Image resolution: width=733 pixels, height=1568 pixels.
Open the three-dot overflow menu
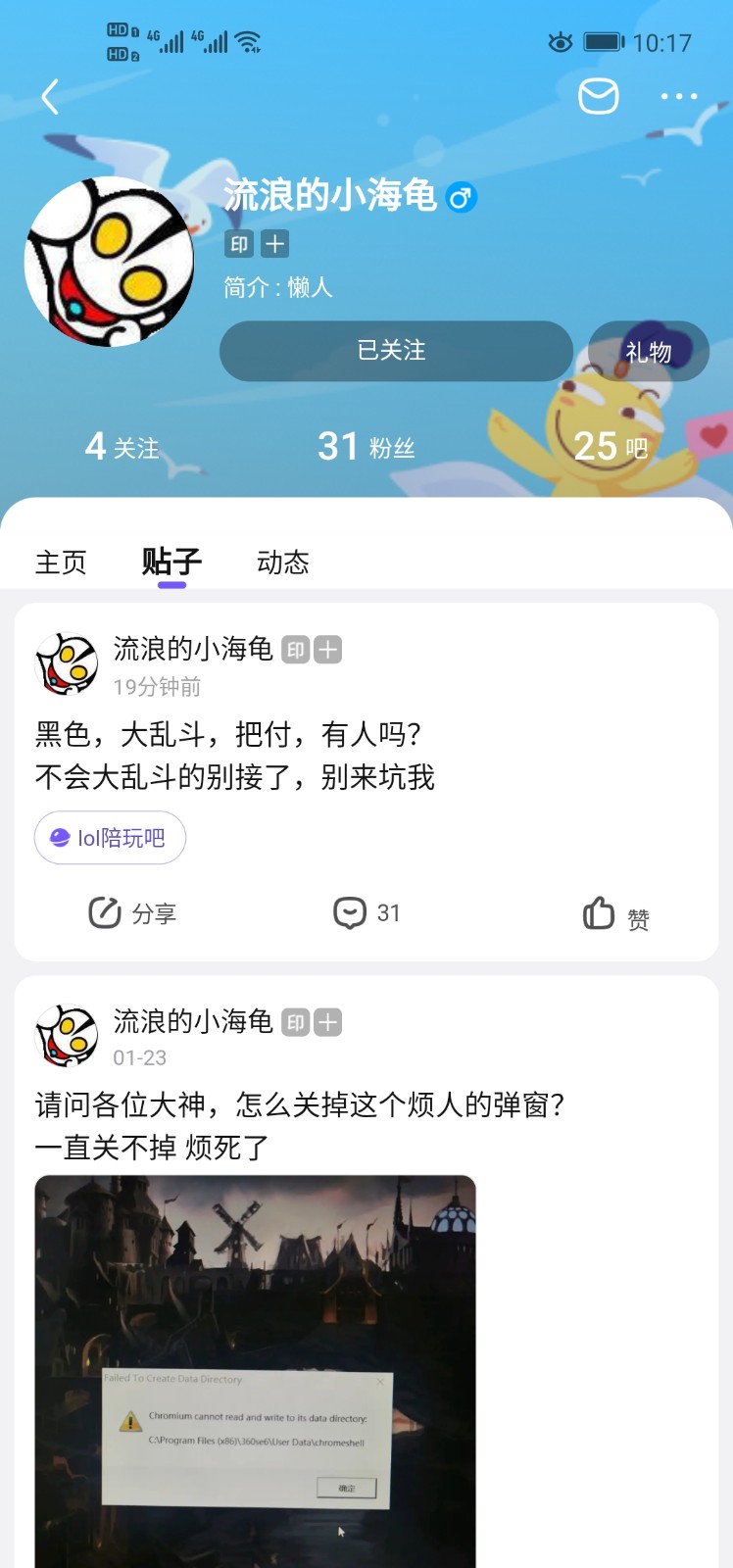tap(679, 96)
